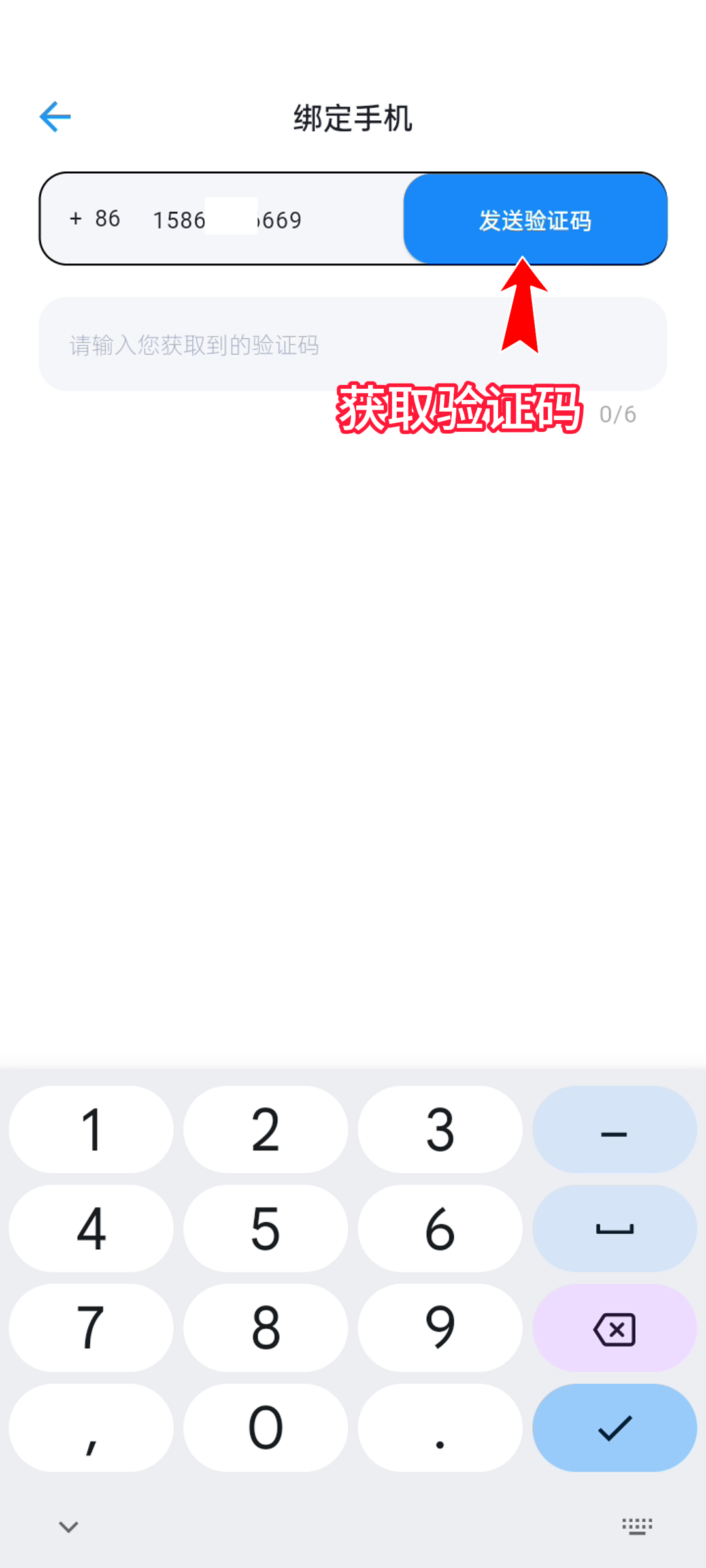This screenshot has height=1568, width=706.
Task: Delete a digit with the backspace key
Action: (614, 1328)
